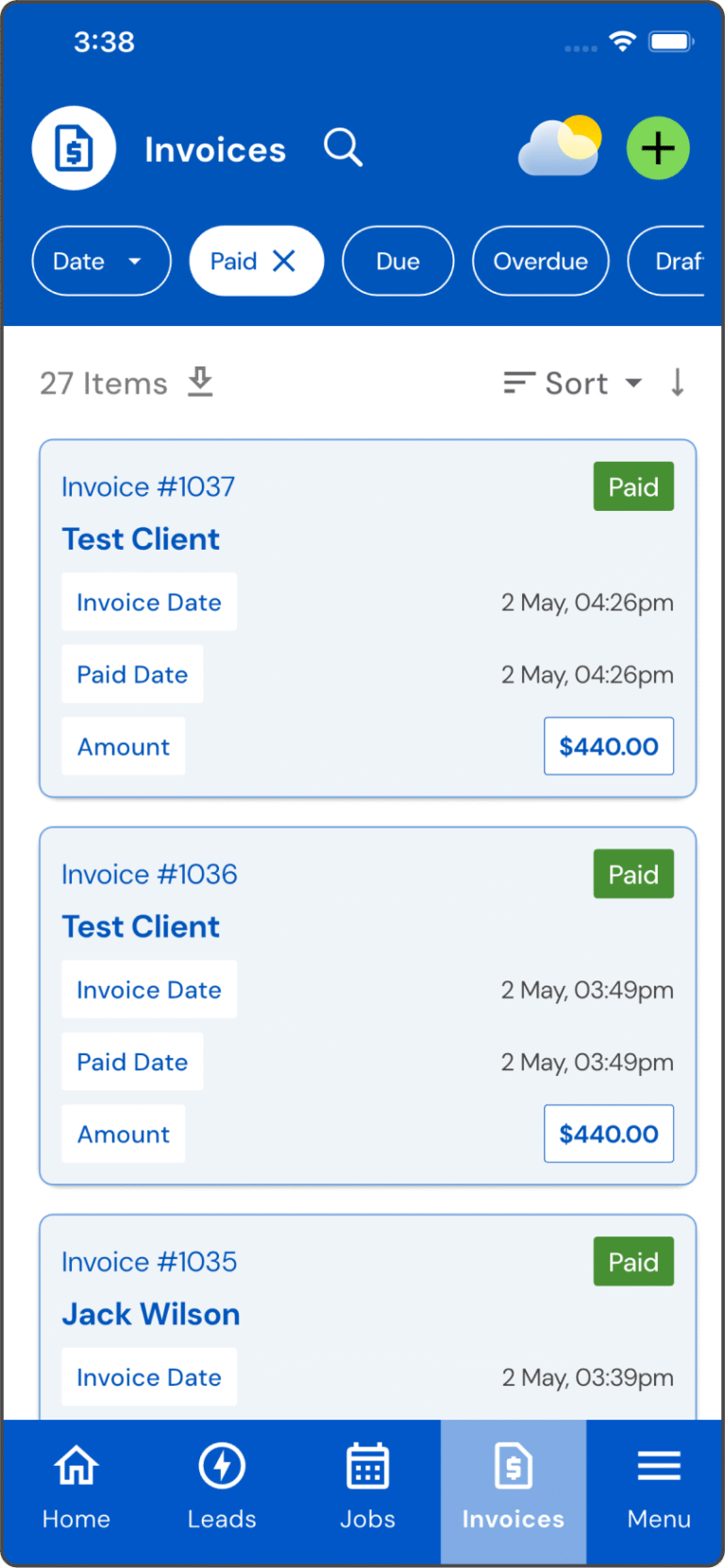Tap the $440.00 amount on Invoice #1036

pyautogui.click(x=608, y=1133)
